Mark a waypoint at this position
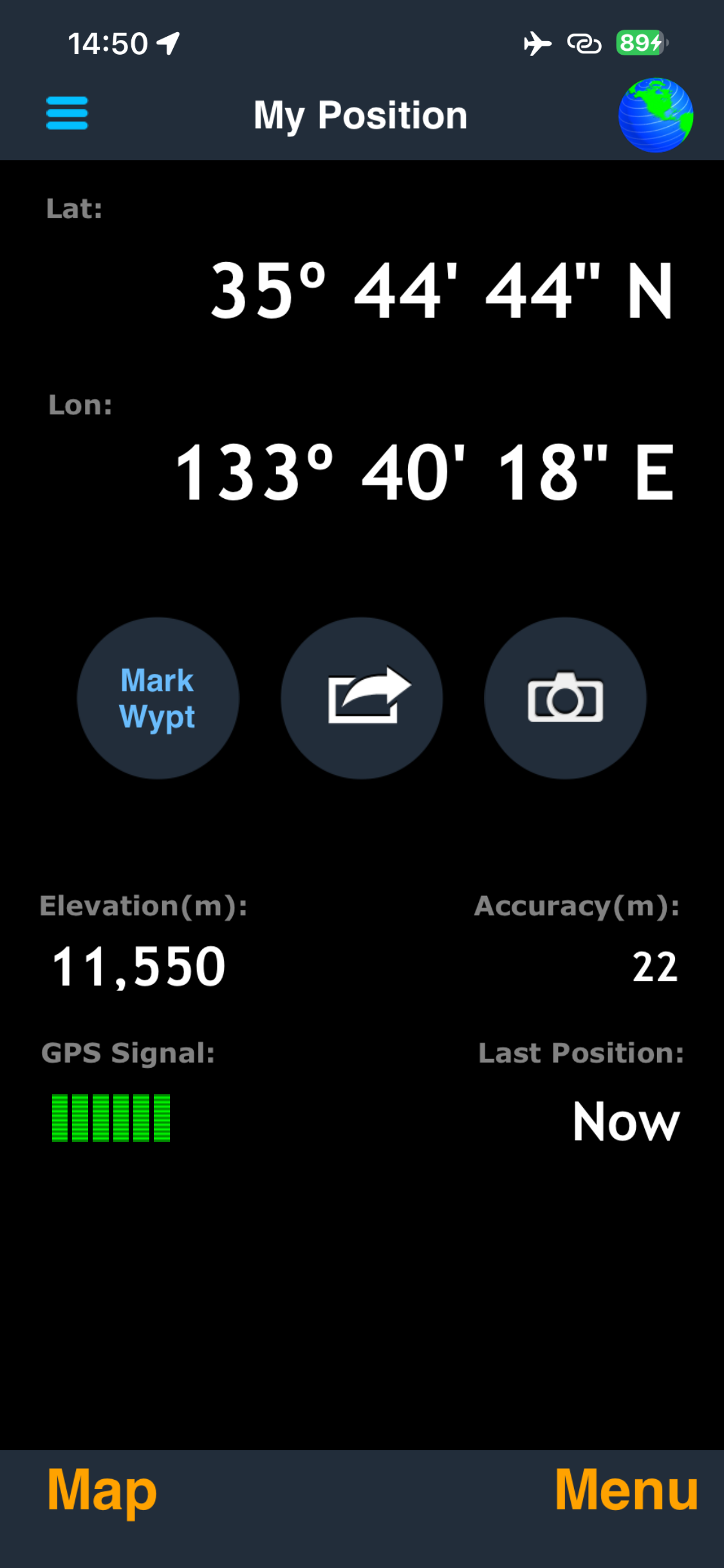The height and width of the screenshot is (1568, 724). 158,698
